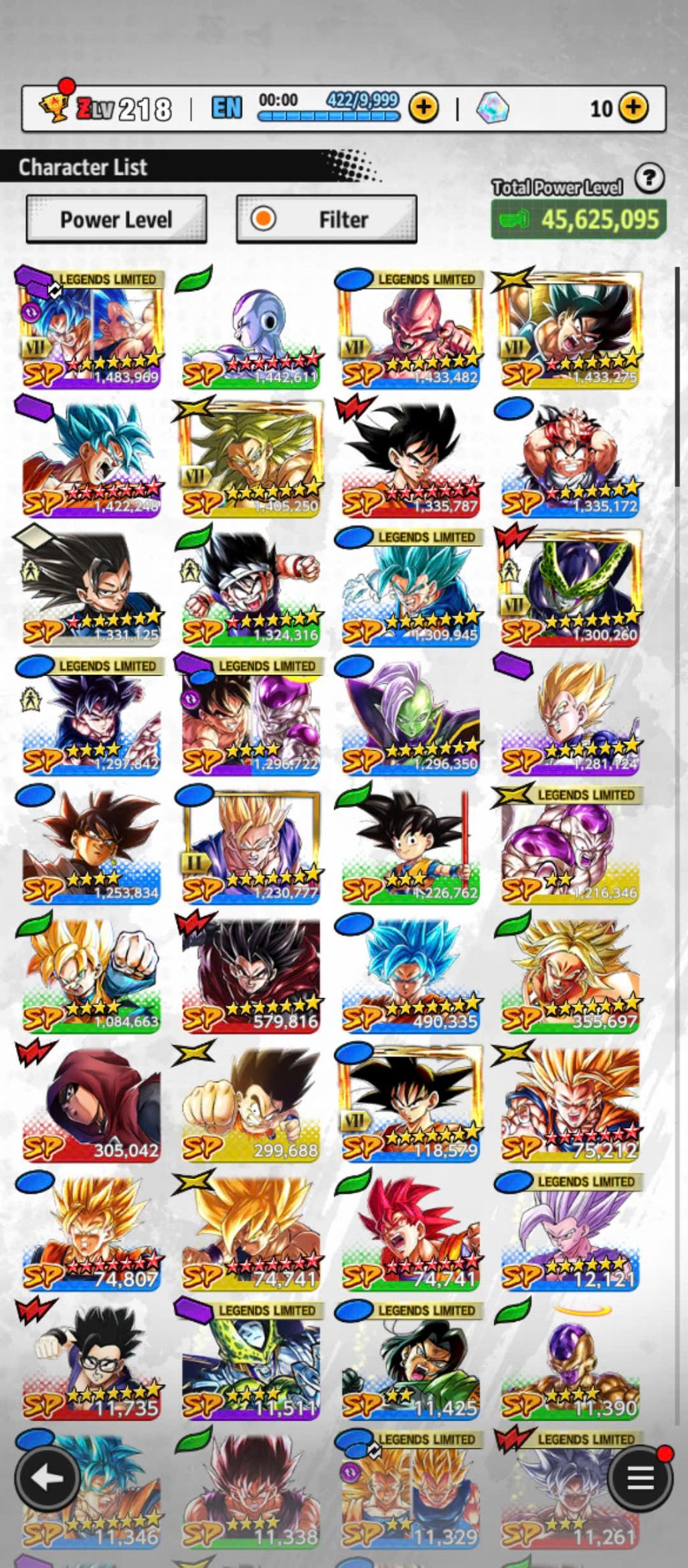The width and height of the screenshot is (688, 1568).
Task: Select the character with 579,816 power
Action: tap(251, 974)
